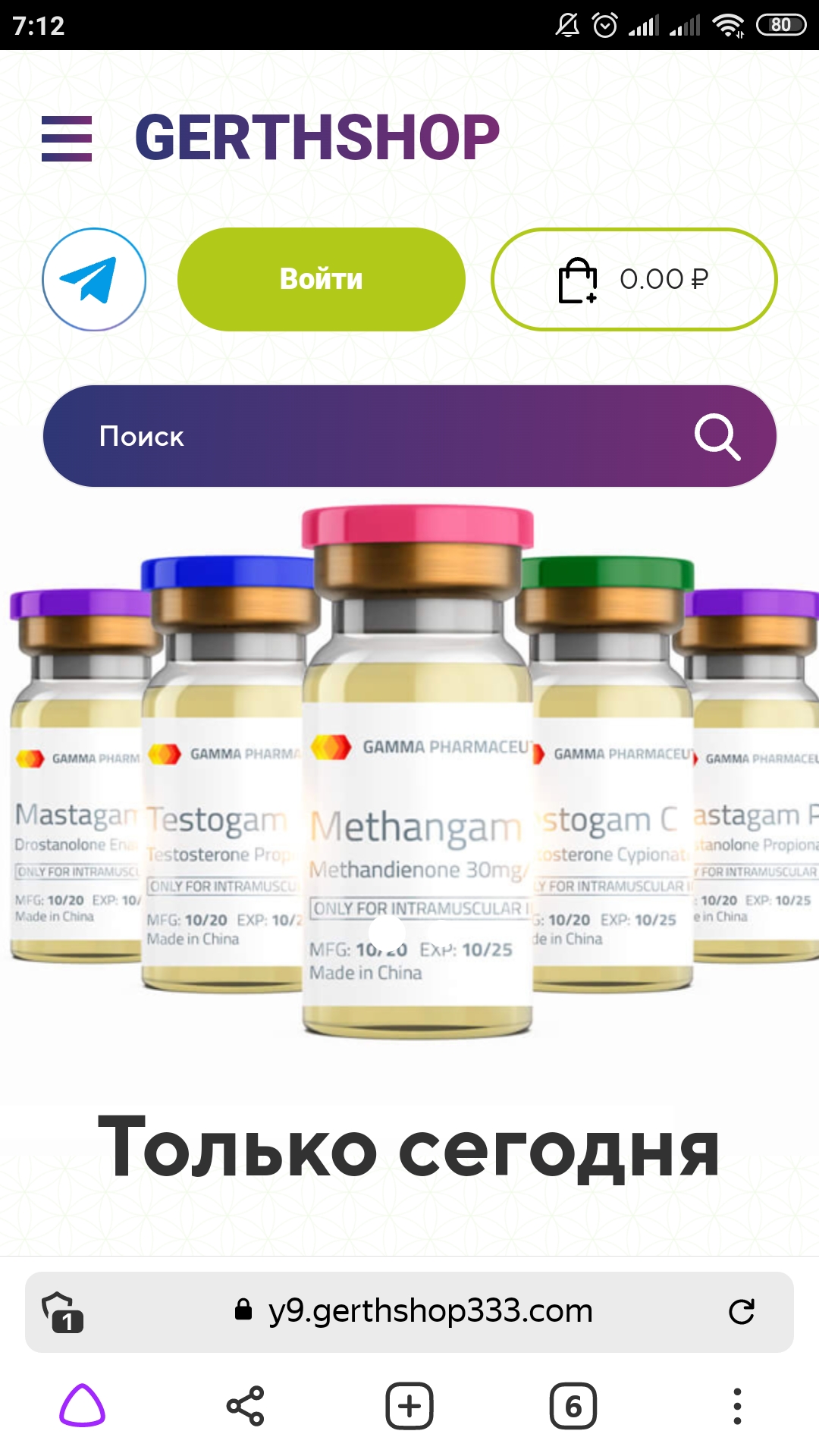This screenshot has height=1456, width=819.
Task: View the 6 open tabs
Action: (573, 1406)
